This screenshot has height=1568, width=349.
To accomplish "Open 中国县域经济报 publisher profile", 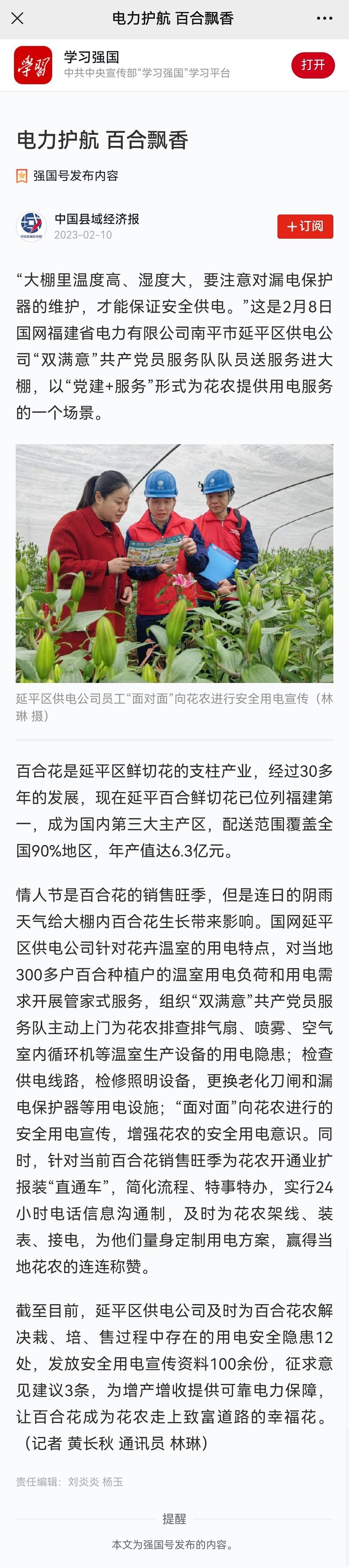I will 96,219.
